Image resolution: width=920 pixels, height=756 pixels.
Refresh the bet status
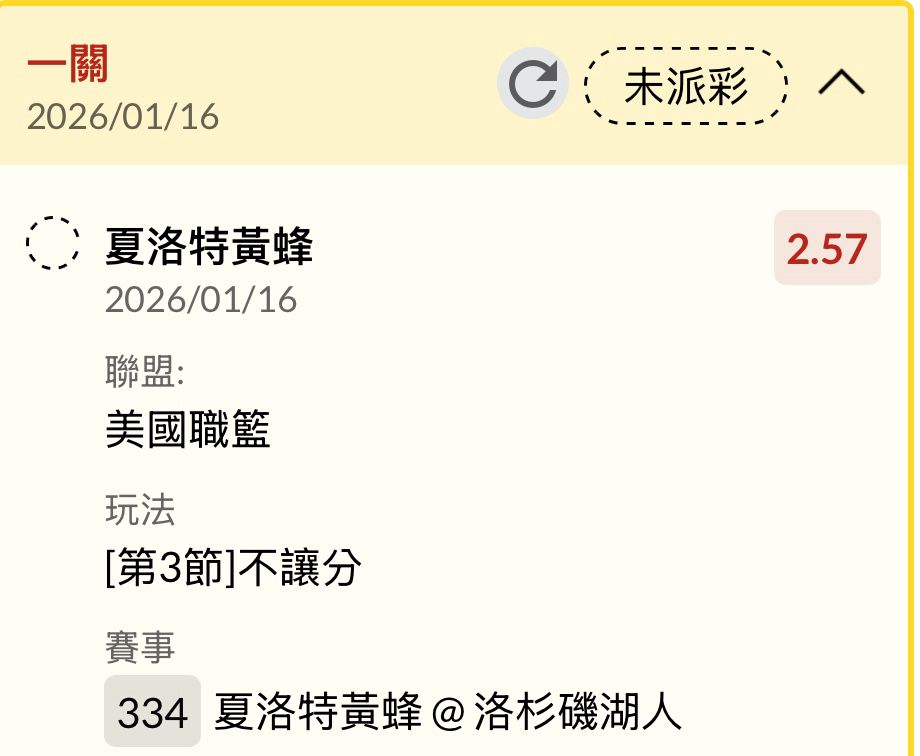pyautogui.click(x=533, y=83)
